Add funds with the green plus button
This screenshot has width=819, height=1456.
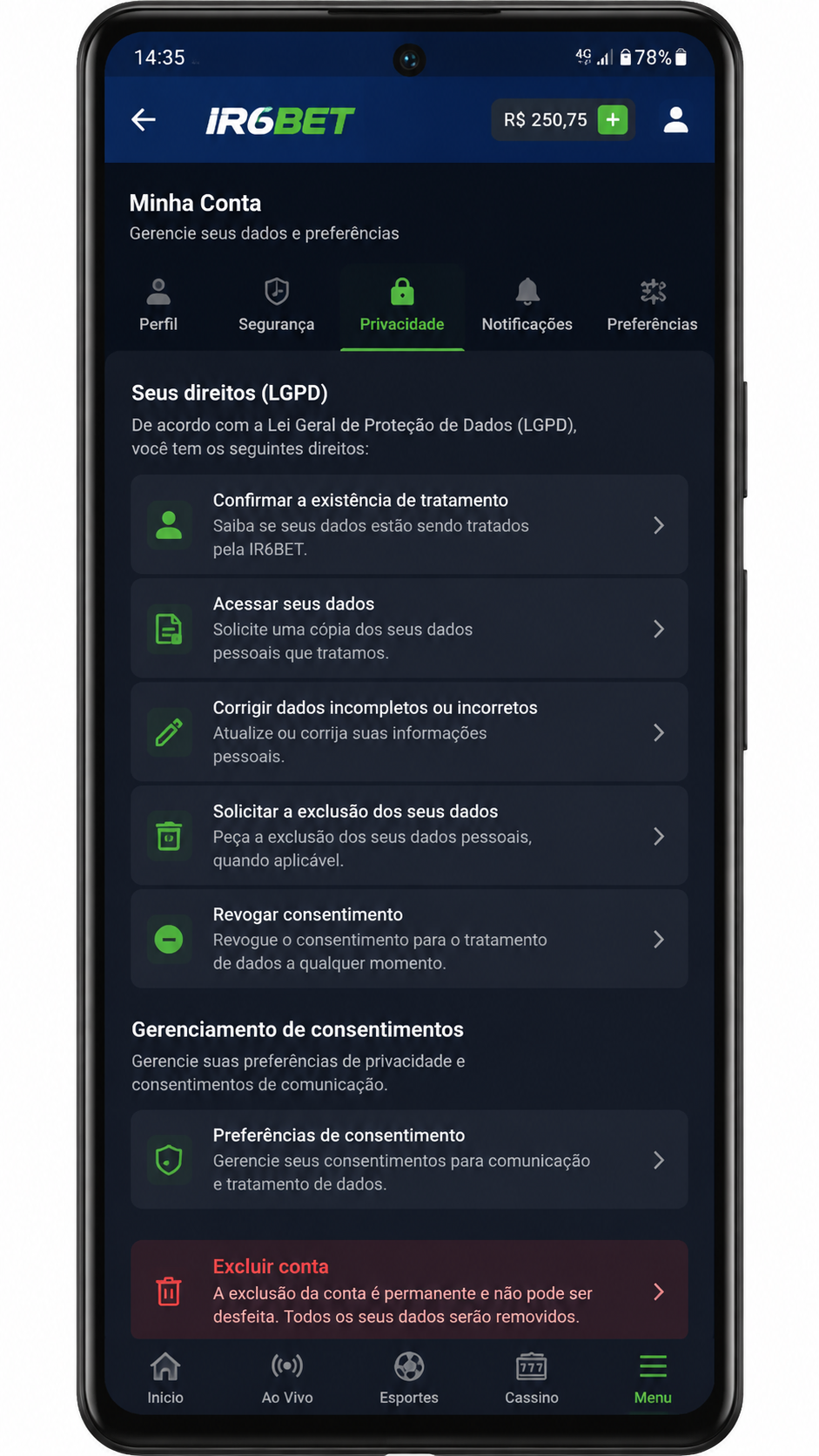tap(613, 120)
